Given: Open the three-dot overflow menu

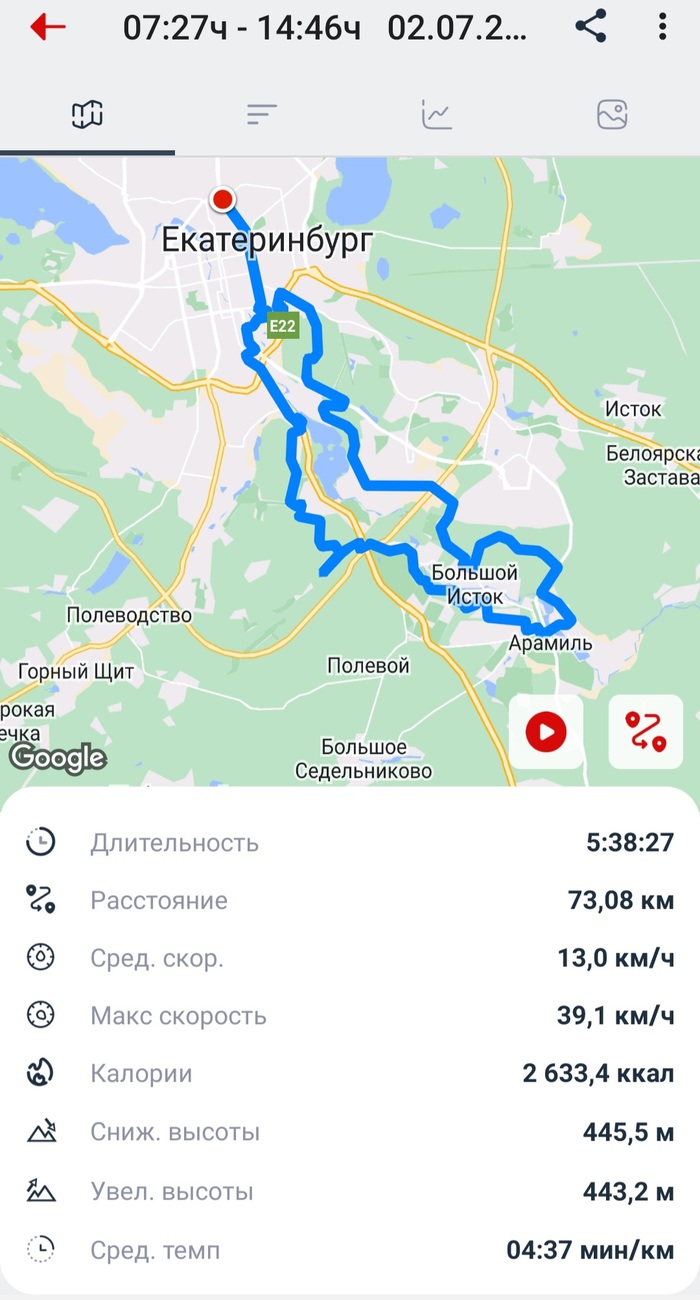Looking at the screenshot, I should click(662, 27).
